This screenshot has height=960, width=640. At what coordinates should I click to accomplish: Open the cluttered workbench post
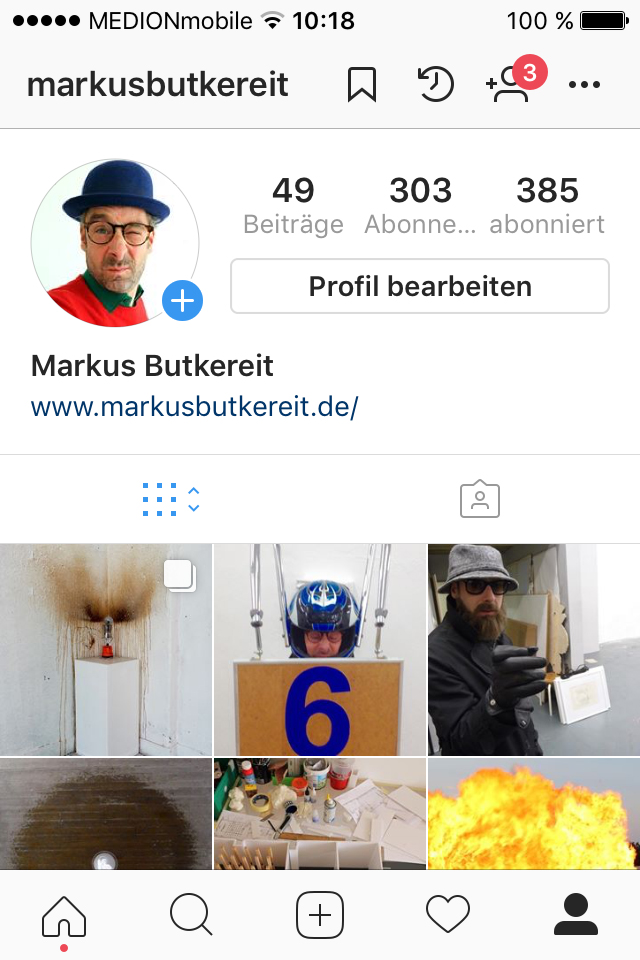[320, 815]
